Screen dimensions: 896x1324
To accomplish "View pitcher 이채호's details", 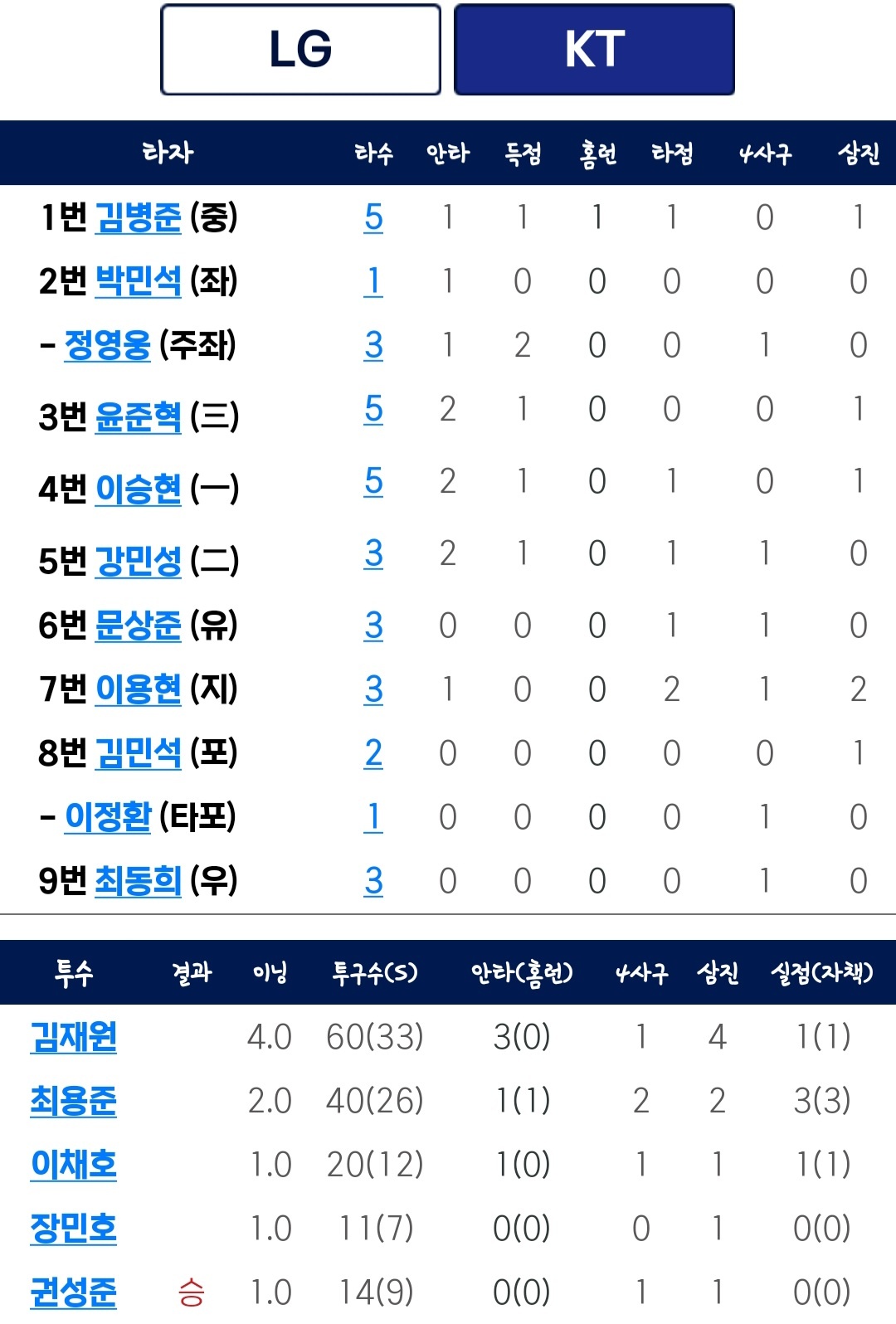I will [73, 1165].
